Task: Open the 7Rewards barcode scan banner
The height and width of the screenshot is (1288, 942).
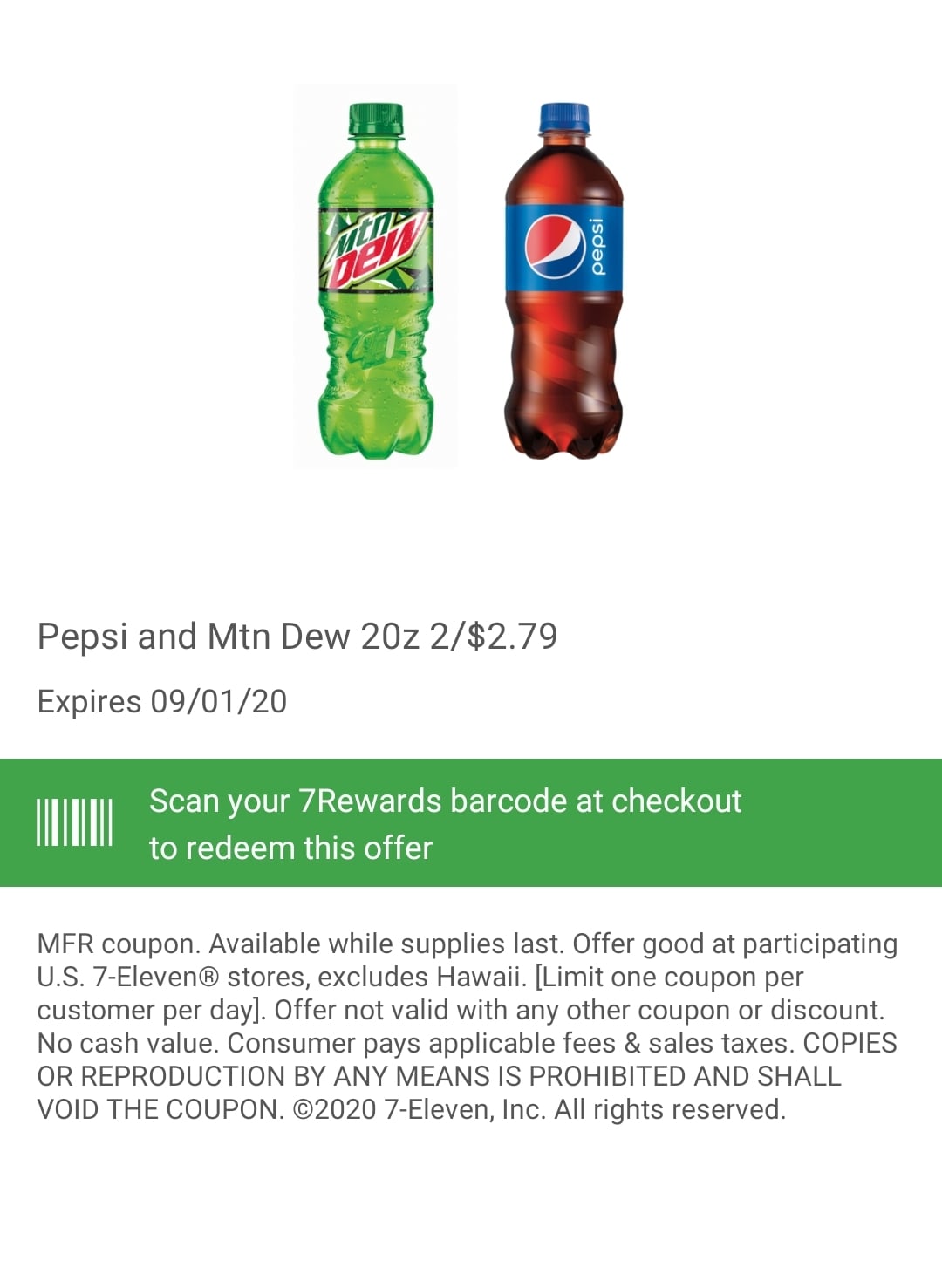Action: 471,823
